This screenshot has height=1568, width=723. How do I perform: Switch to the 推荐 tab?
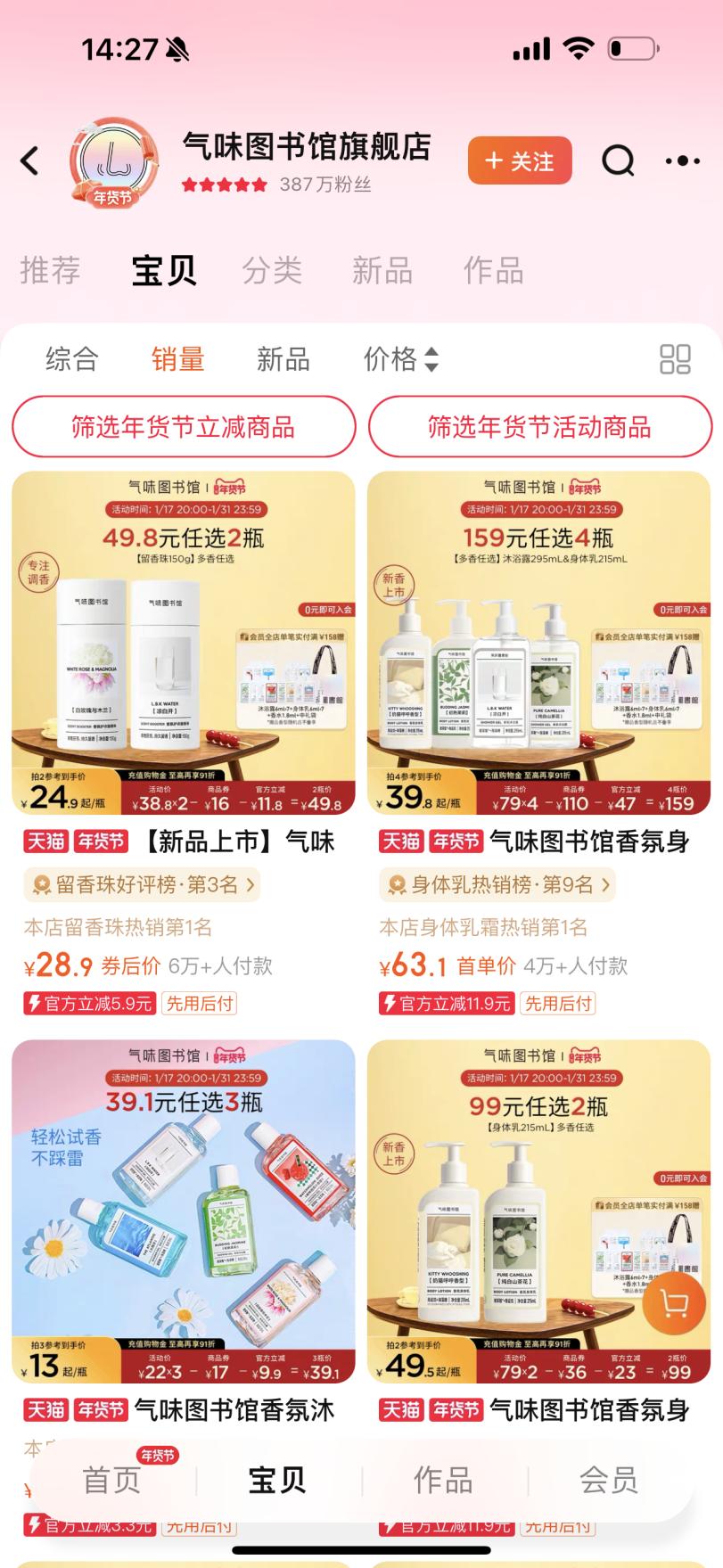click(50, 270)
